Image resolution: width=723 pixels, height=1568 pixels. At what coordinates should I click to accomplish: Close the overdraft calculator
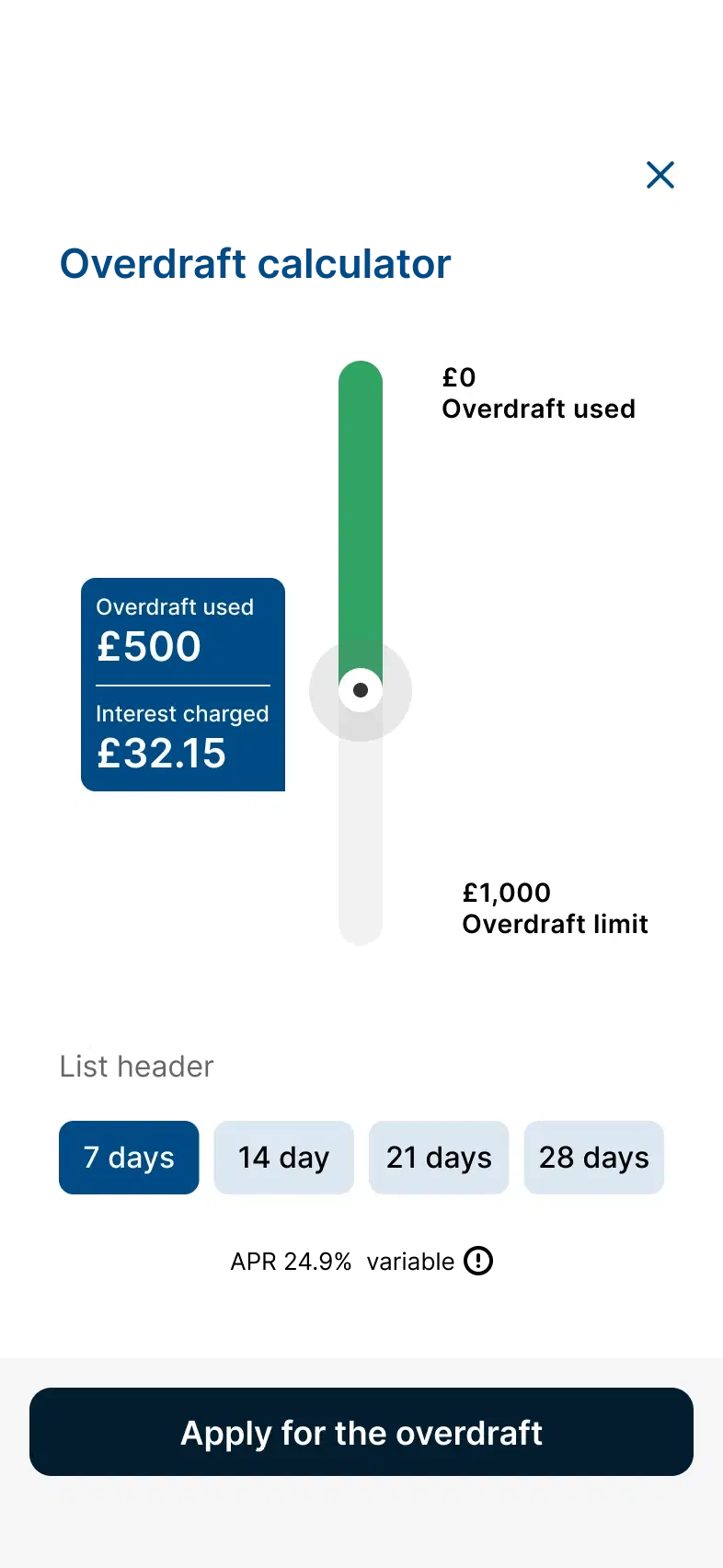660,175
